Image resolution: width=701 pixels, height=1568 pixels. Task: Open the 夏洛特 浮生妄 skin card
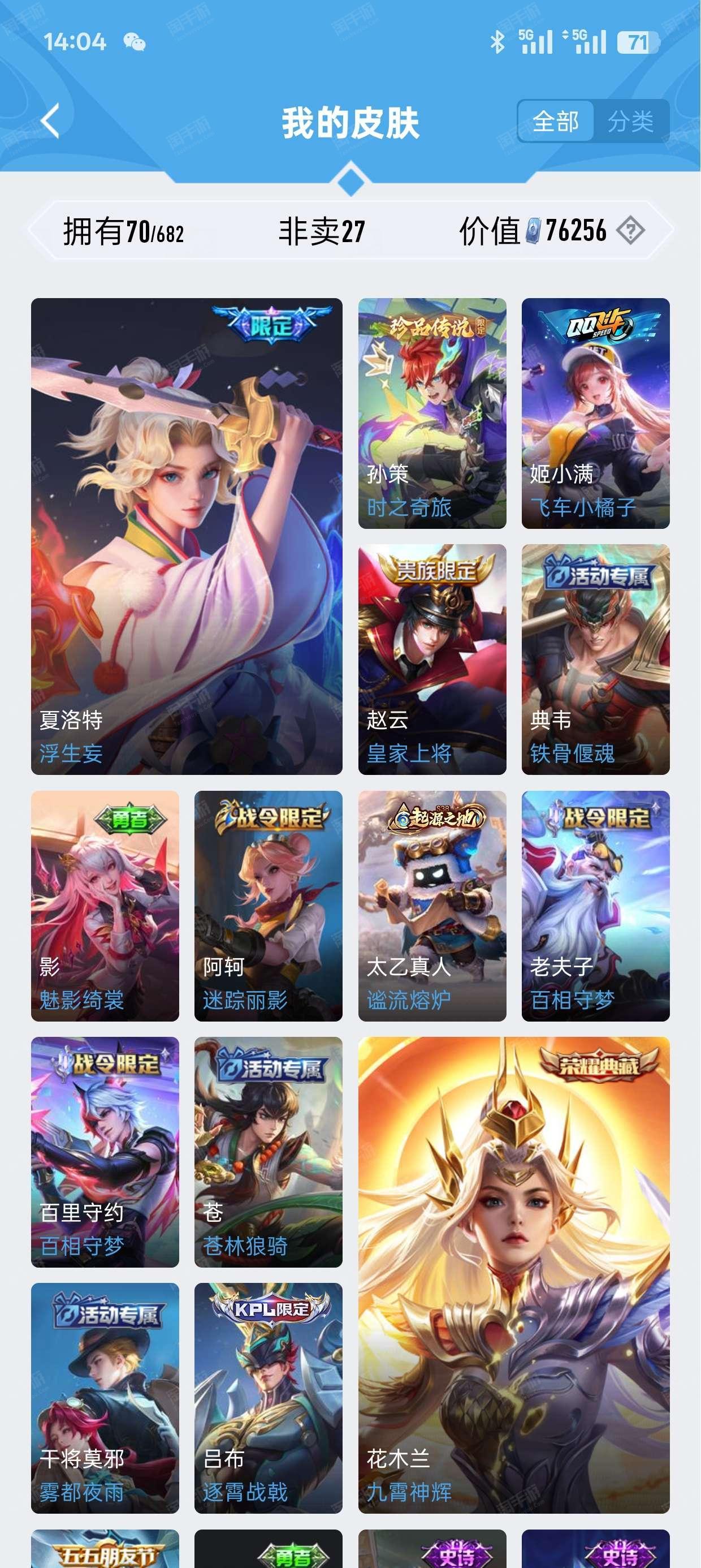click(x=187, y=536)
